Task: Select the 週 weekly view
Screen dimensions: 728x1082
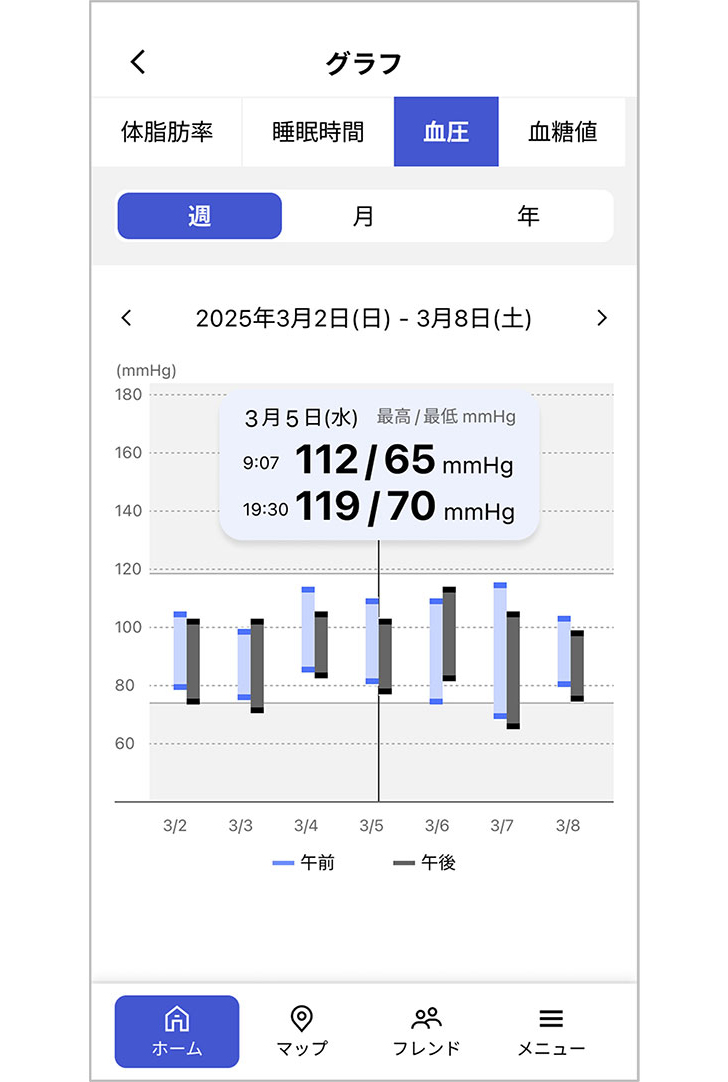Action: tap(199, 216)
